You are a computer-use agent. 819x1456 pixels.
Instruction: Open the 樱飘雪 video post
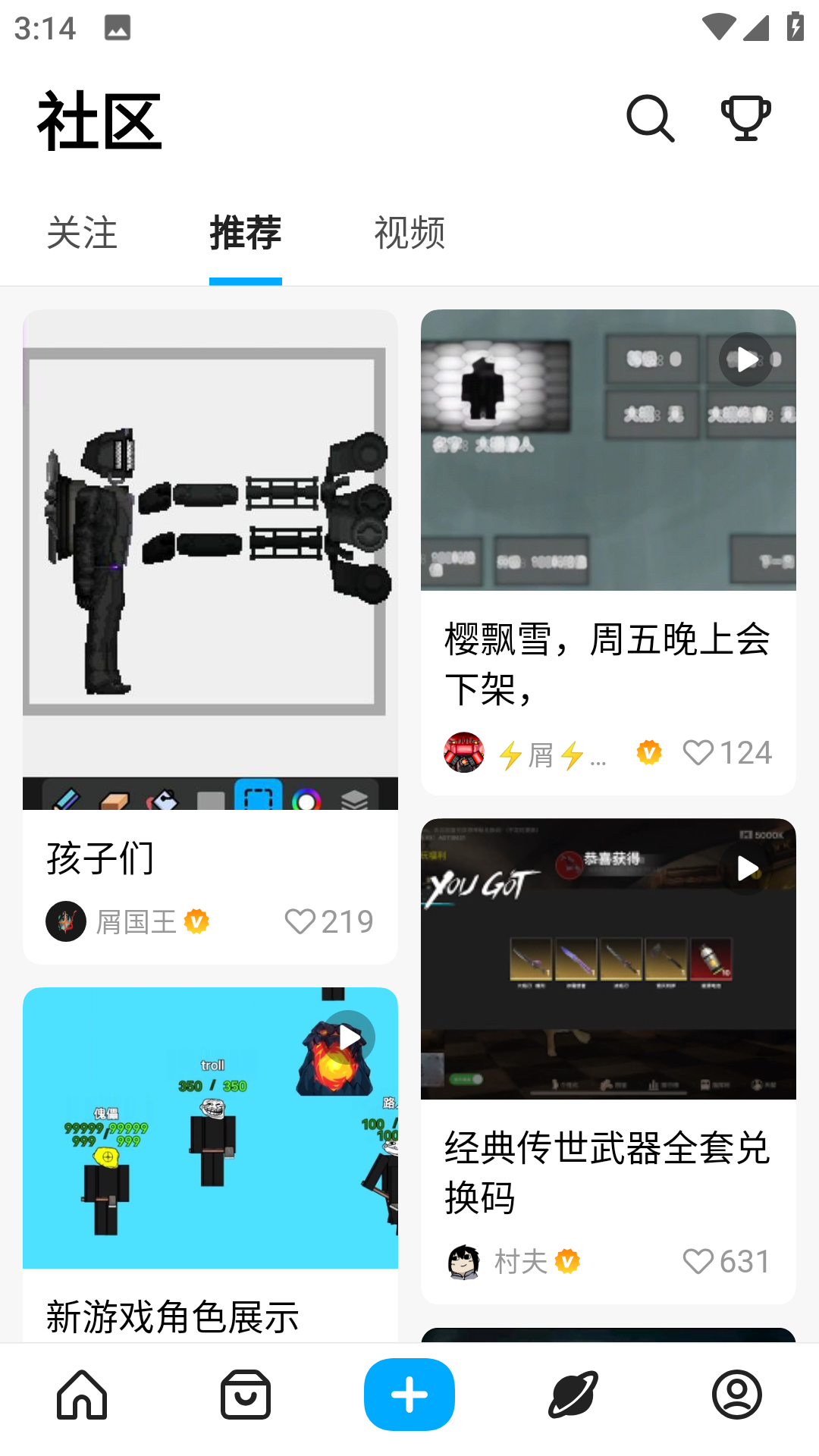pos(608,450)
